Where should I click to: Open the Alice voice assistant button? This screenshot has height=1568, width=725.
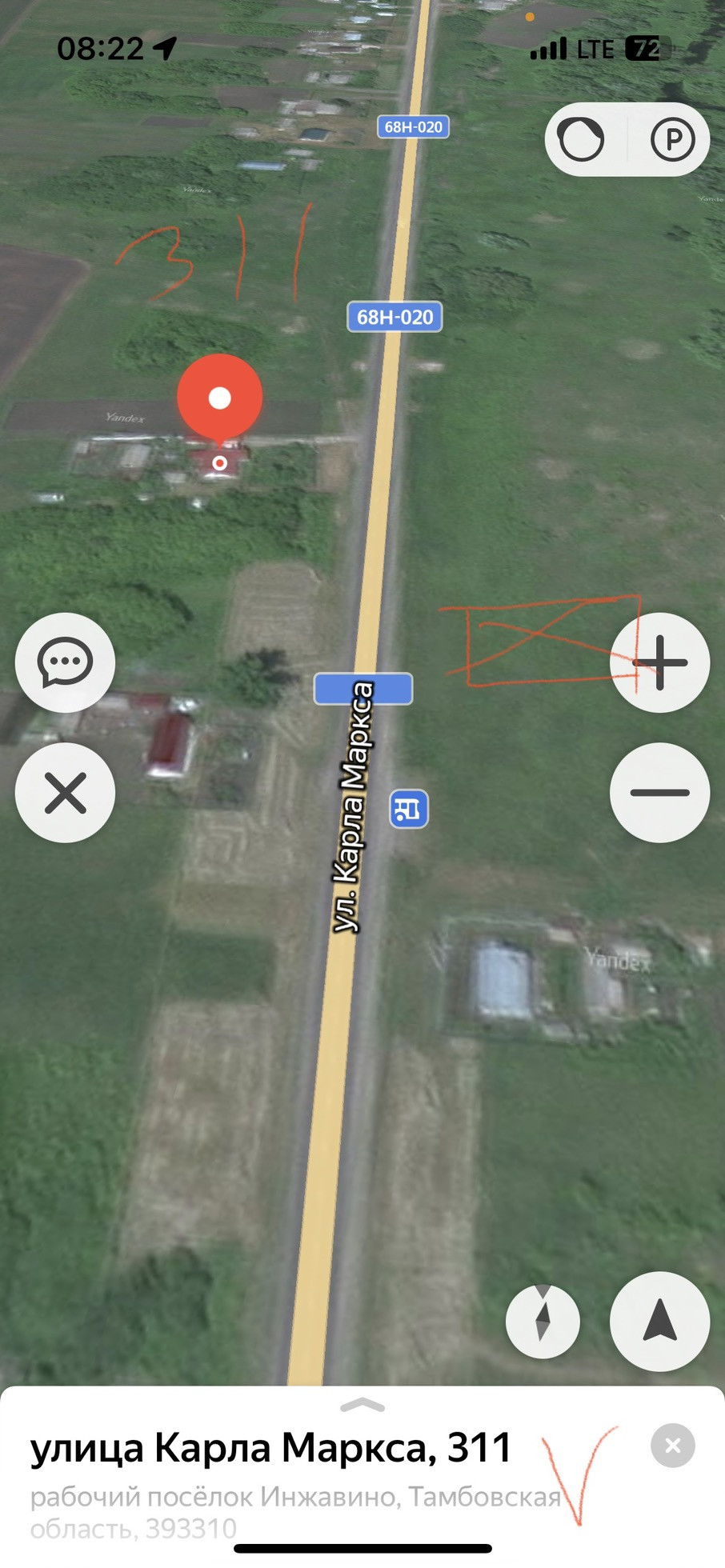[x=582, y=140]
